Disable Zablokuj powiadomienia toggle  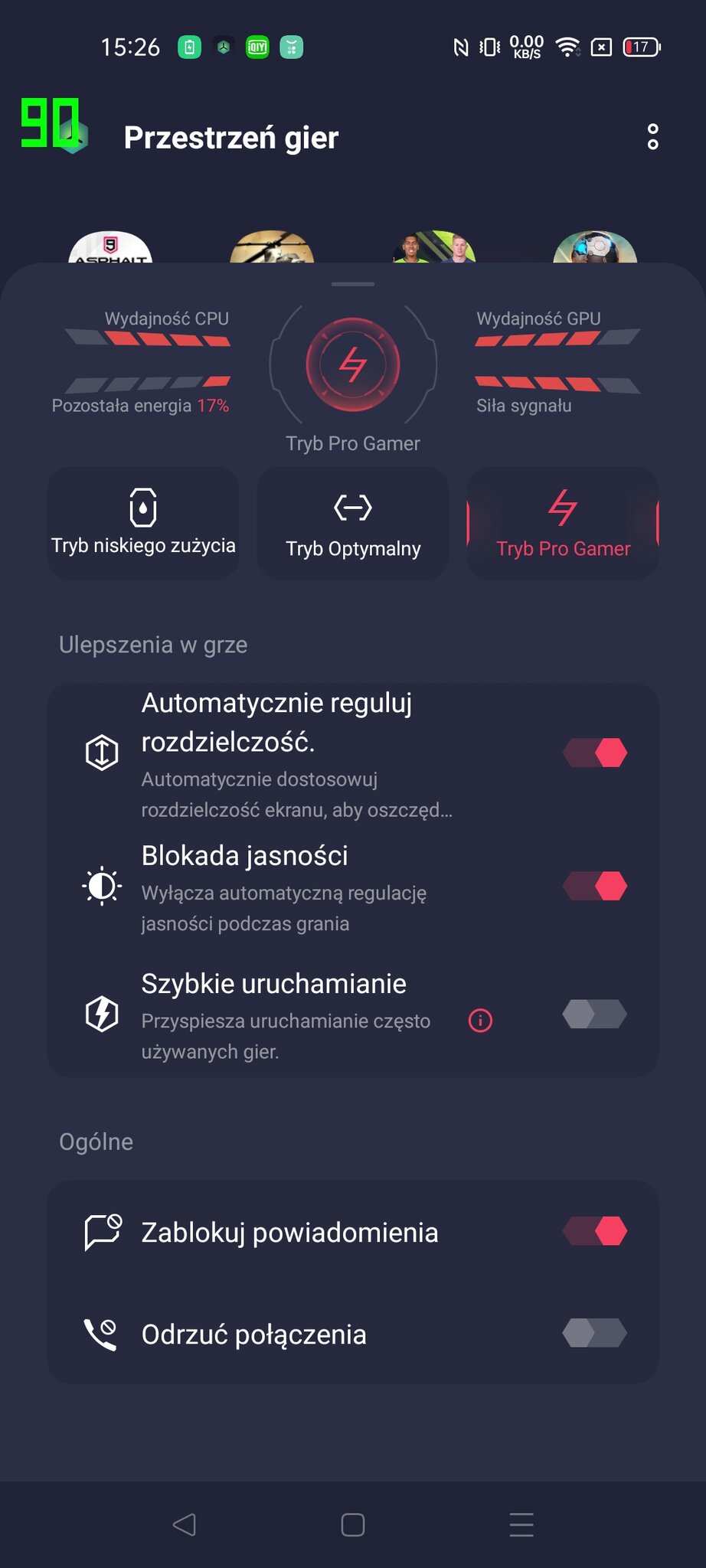click(x=595, y=1231)
